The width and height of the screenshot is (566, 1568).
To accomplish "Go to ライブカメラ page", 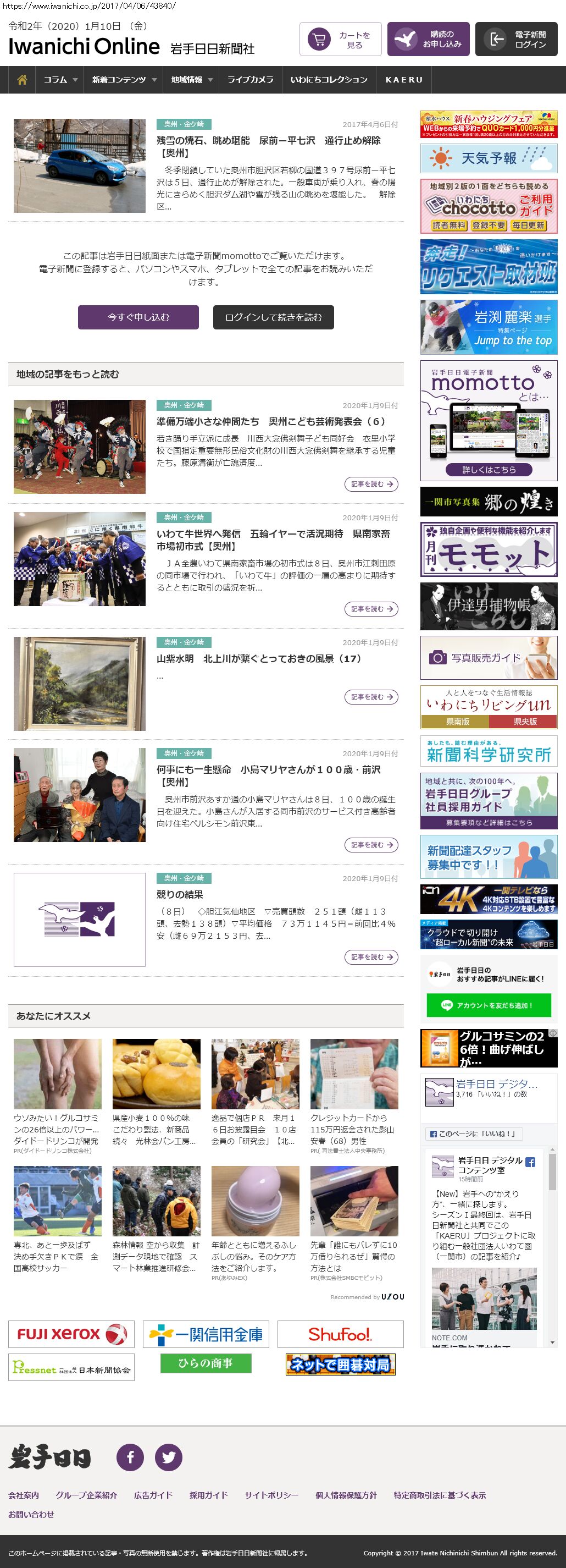I will 250,80.
